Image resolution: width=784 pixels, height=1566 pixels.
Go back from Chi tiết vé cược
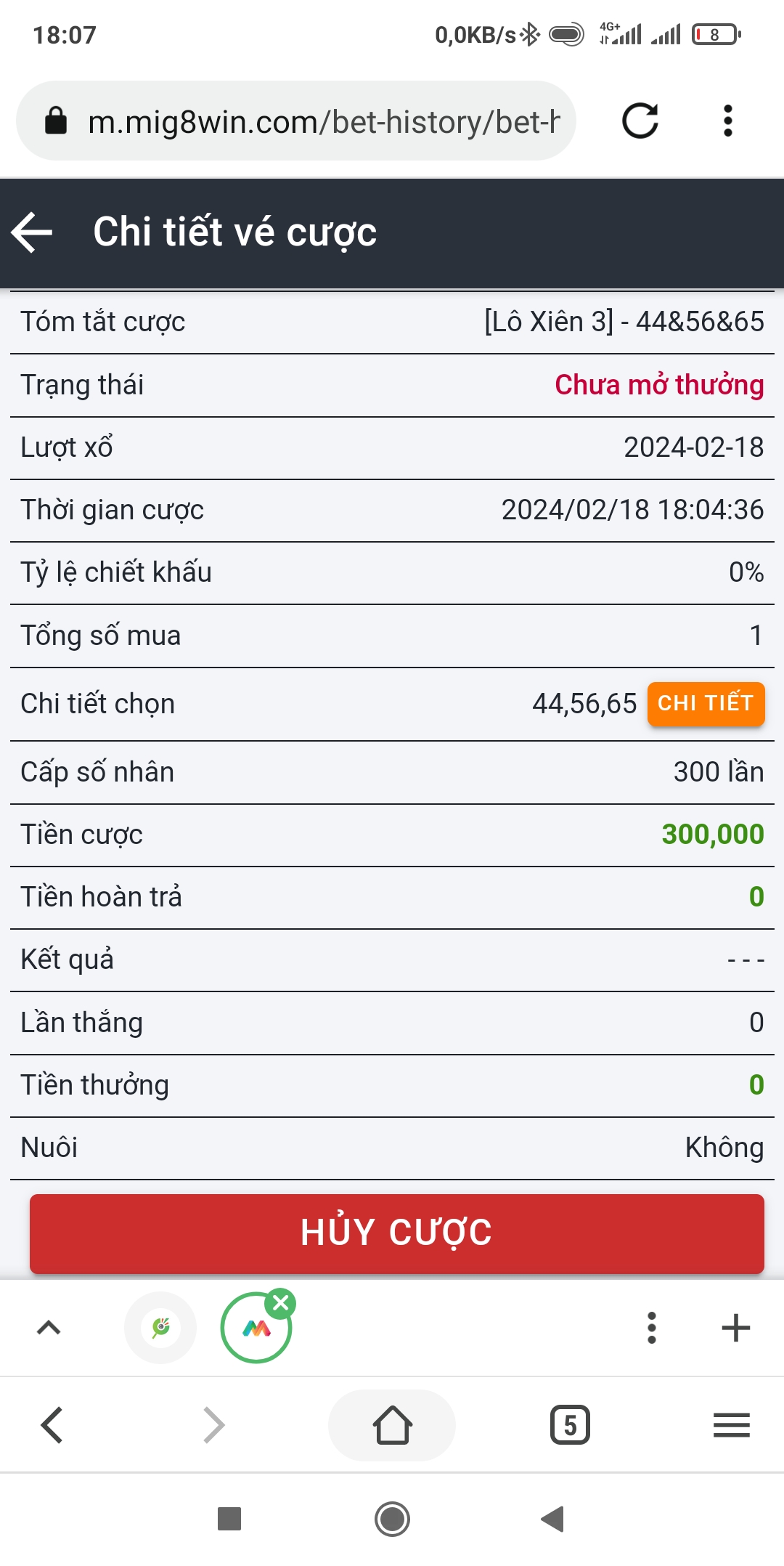[33, 232]
